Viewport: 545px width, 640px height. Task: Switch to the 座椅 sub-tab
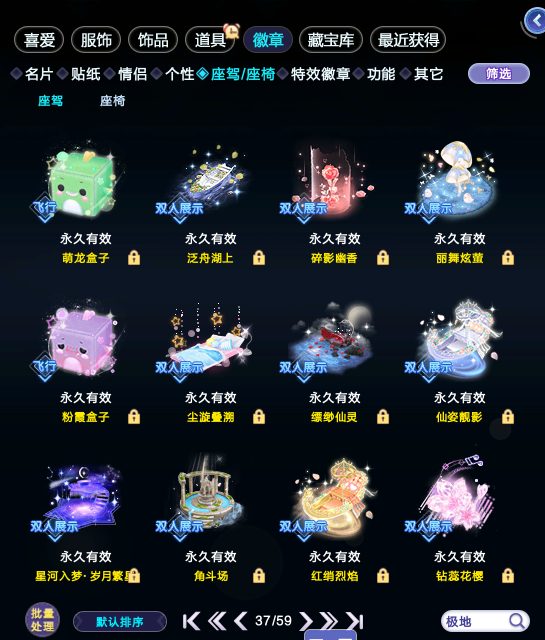click(112, 101)
